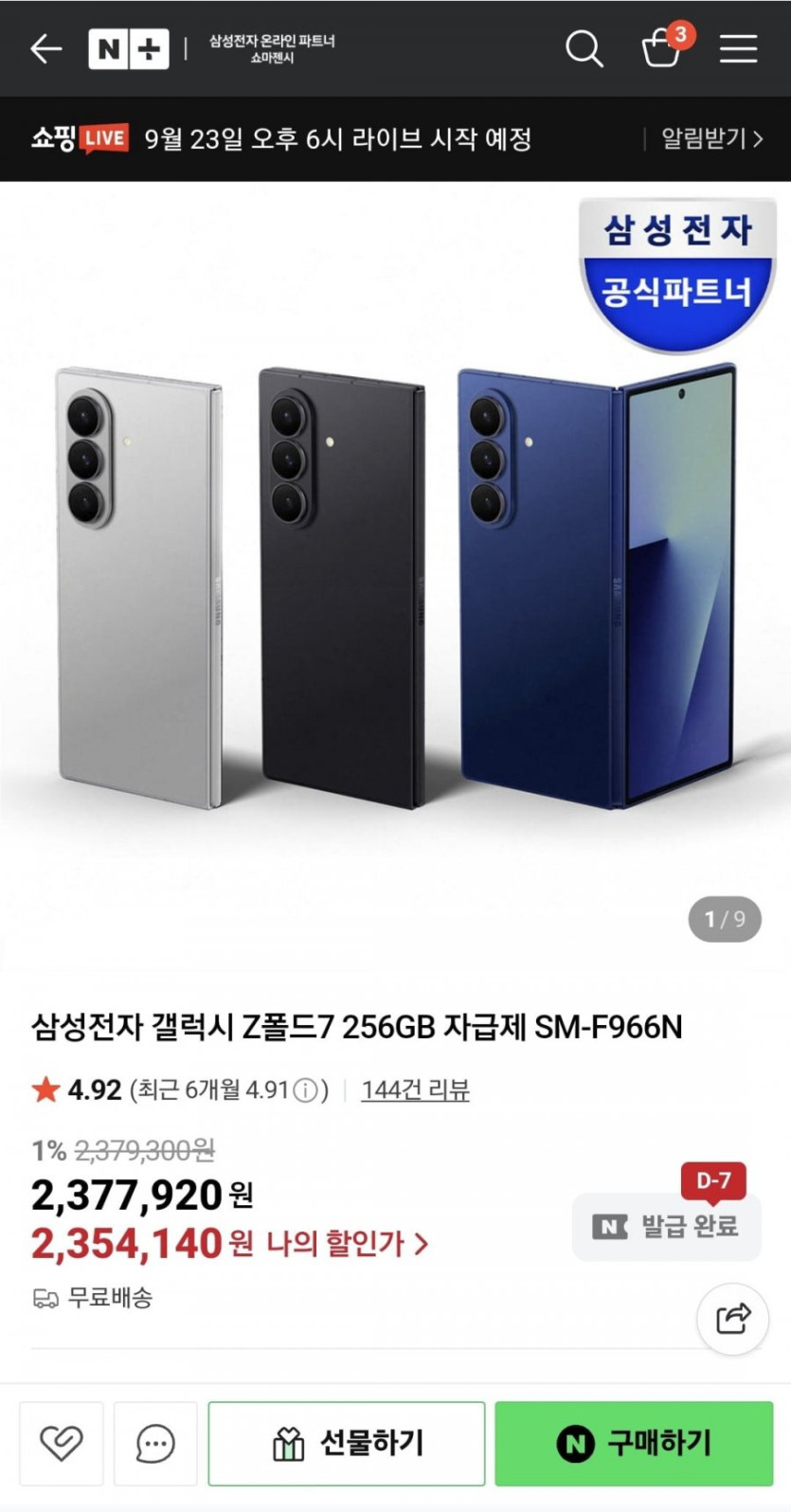Open the chat inquiry icon
The height and width of the screenshot is (1512, 791).
(155, 1443)
